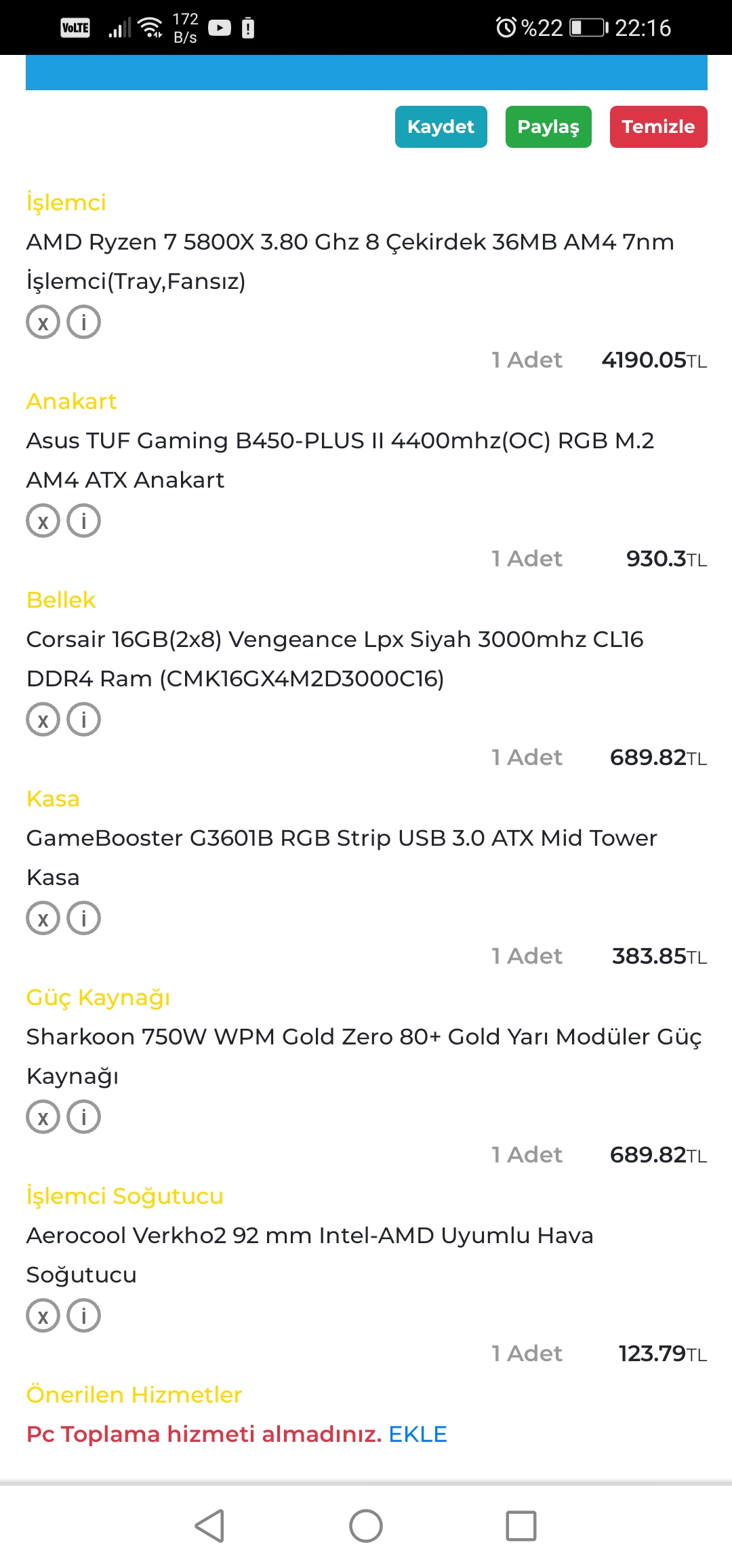Screen dimensions: 732x1568
Task: Remove the Asus TUF Gaming B450-PLUS motherboard
Action: tap(43, 521)
